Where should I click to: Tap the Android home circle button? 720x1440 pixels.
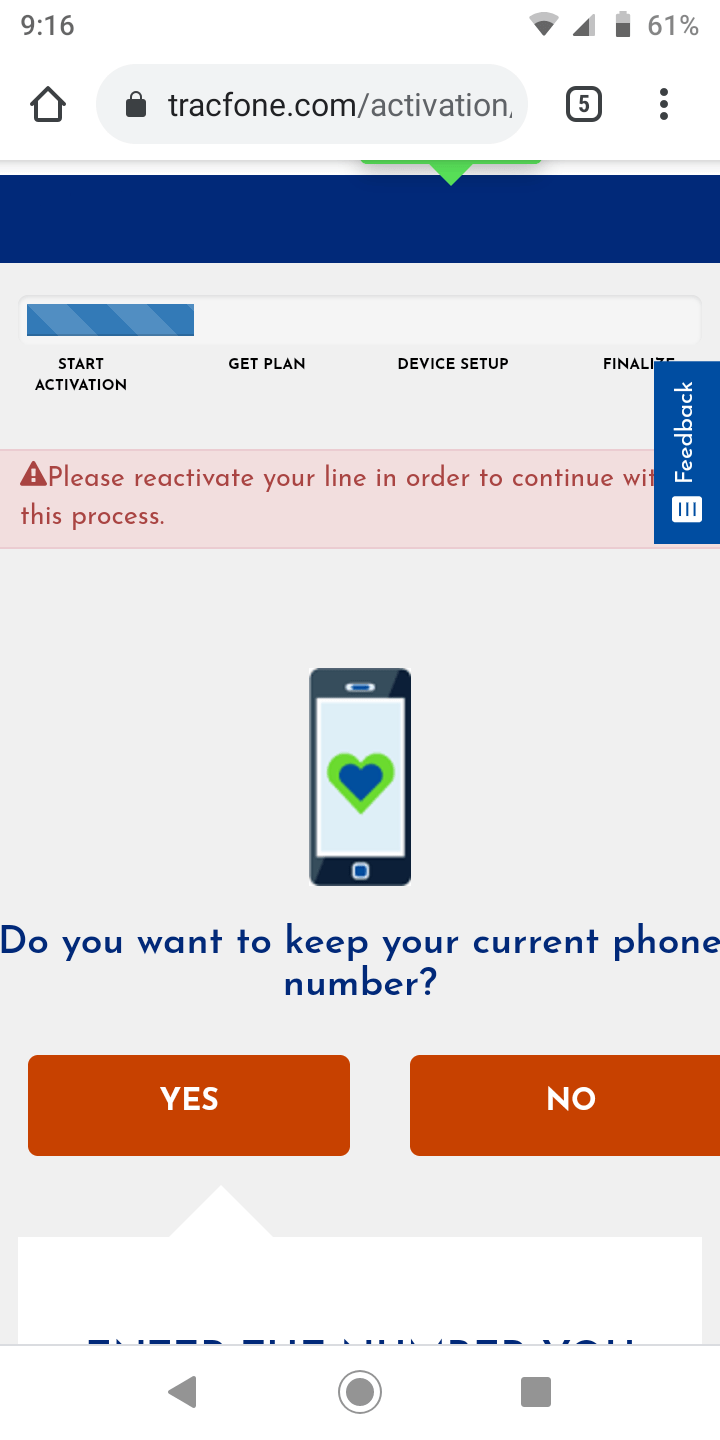(x=360, y=1391)
